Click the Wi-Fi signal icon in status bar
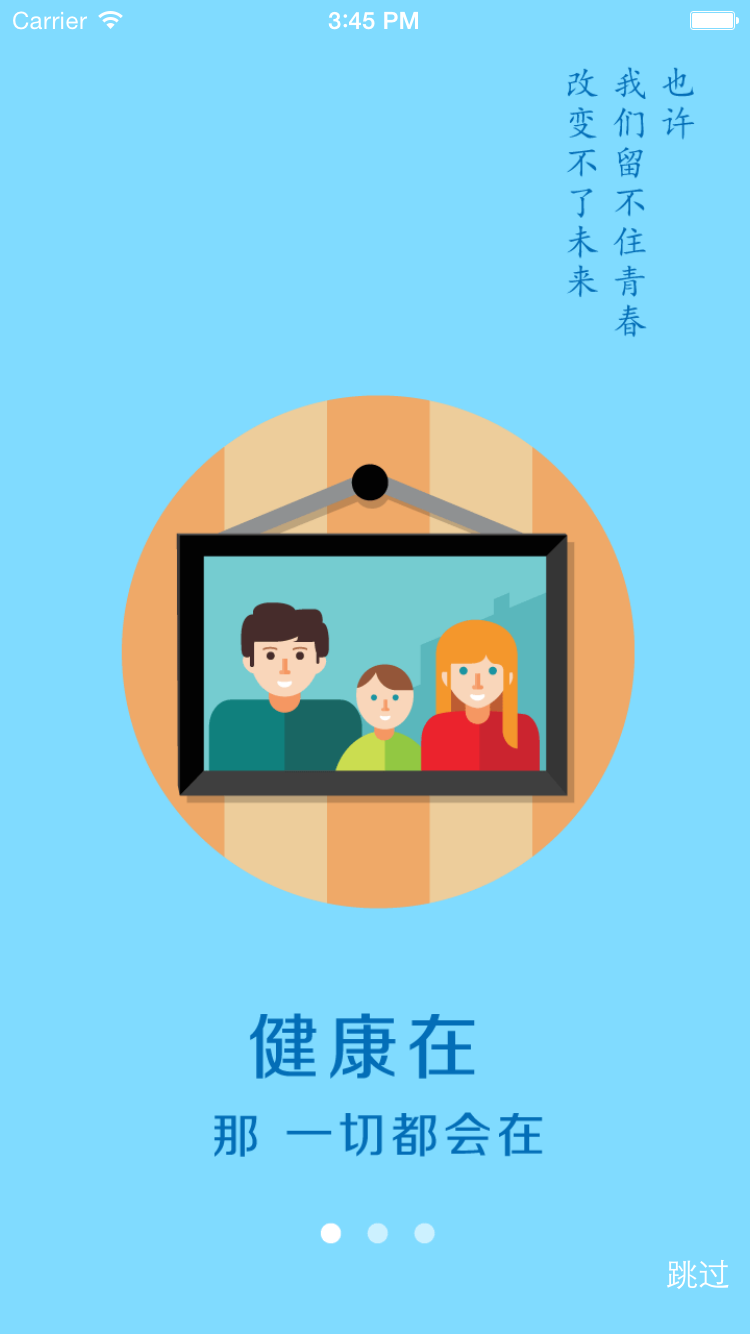Image resolution: width=750 pixels, height=1334 pixels. pos(112,18)
